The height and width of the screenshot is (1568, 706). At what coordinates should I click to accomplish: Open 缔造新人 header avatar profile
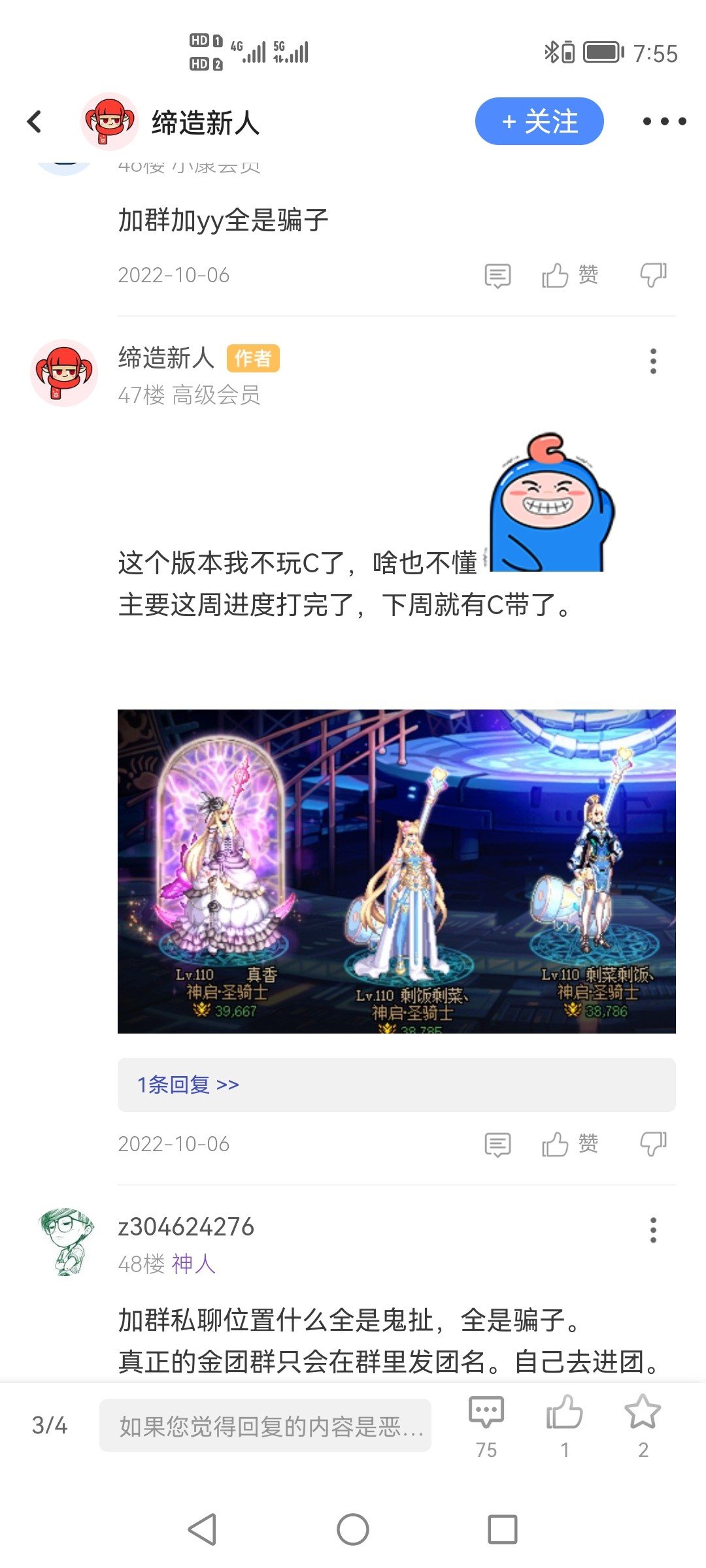point(109,122)
